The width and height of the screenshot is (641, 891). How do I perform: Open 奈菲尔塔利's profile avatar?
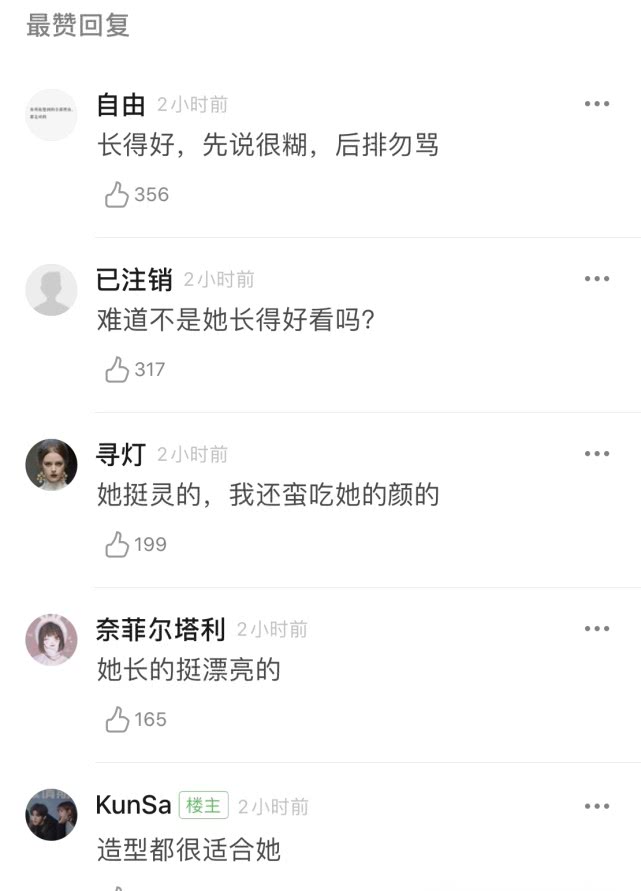coord(51,640)
